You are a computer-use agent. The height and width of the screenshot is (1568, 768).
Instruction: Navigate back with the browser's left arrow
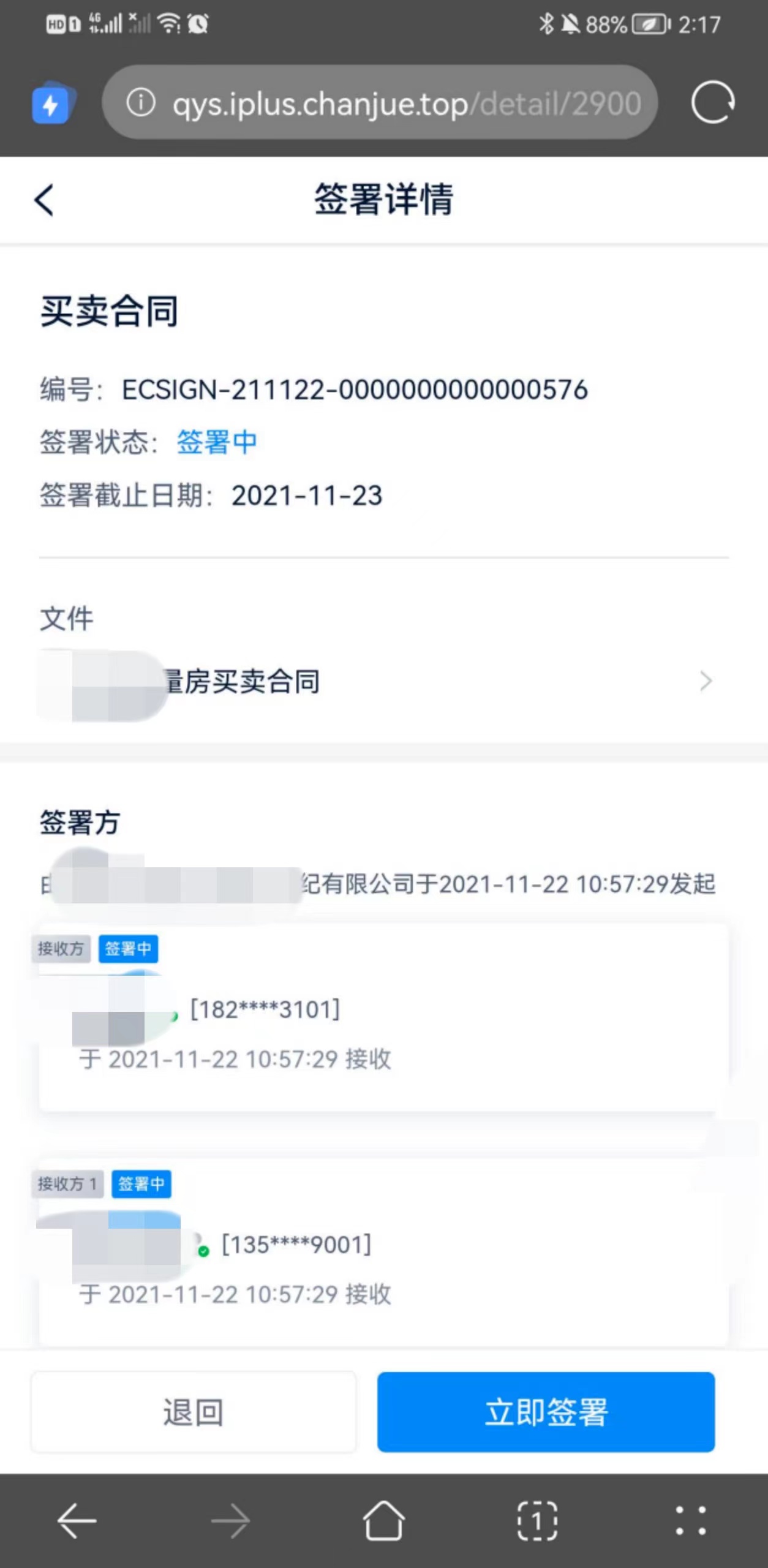[x=77, y=1520]
